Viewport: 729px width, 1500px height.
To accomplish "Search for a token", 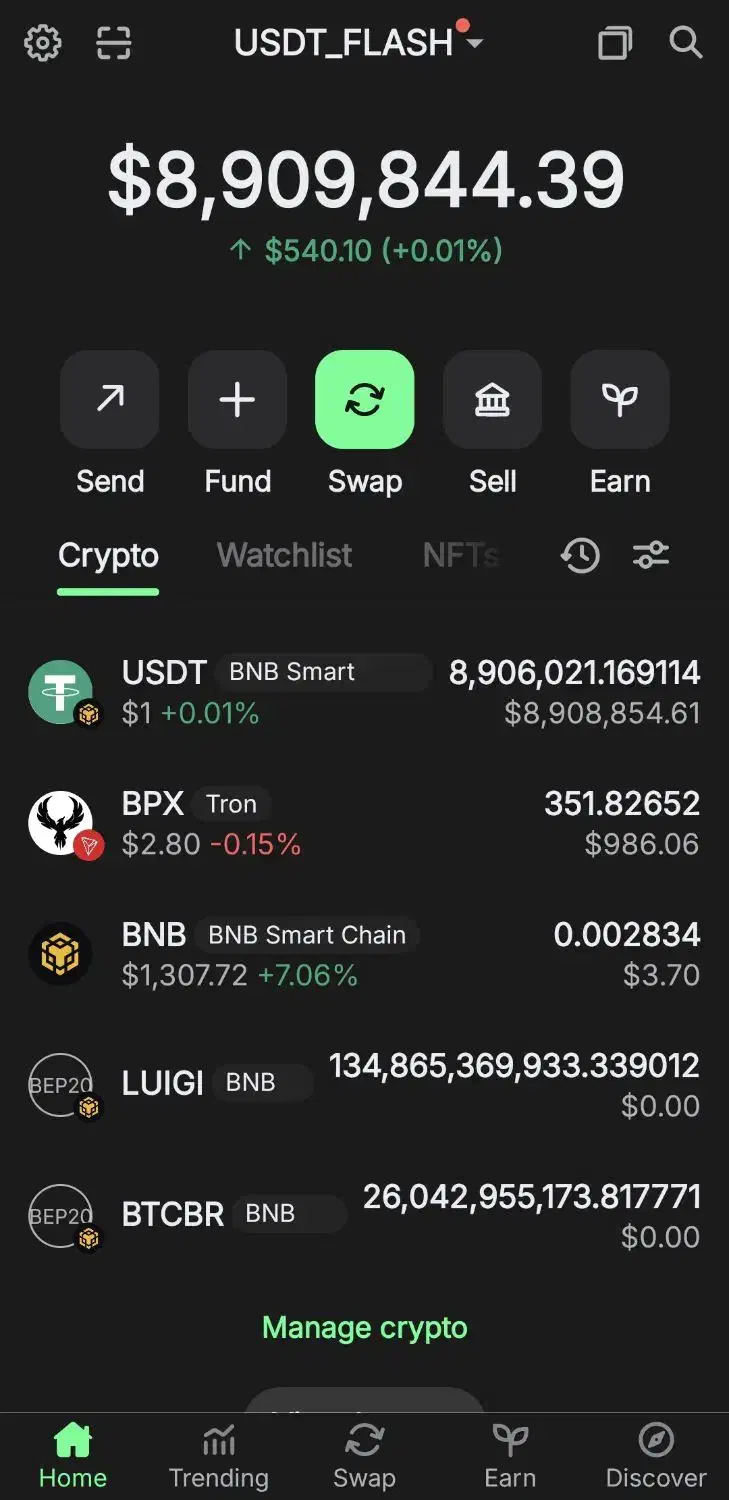I will (686, 43).
